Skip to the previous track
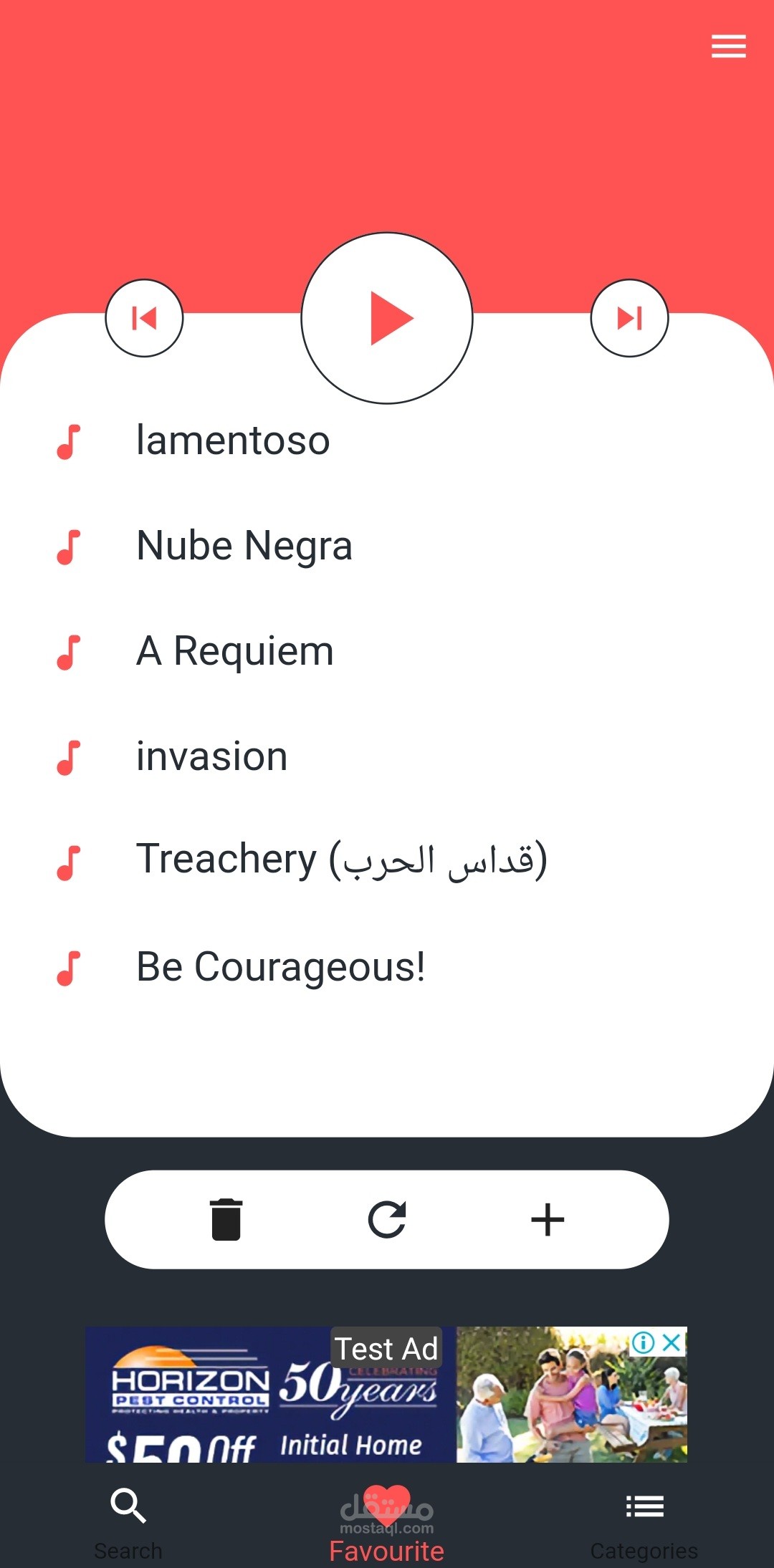This screenshot has width=774, height=1568. pyautogui.click(x=144, y=318)
